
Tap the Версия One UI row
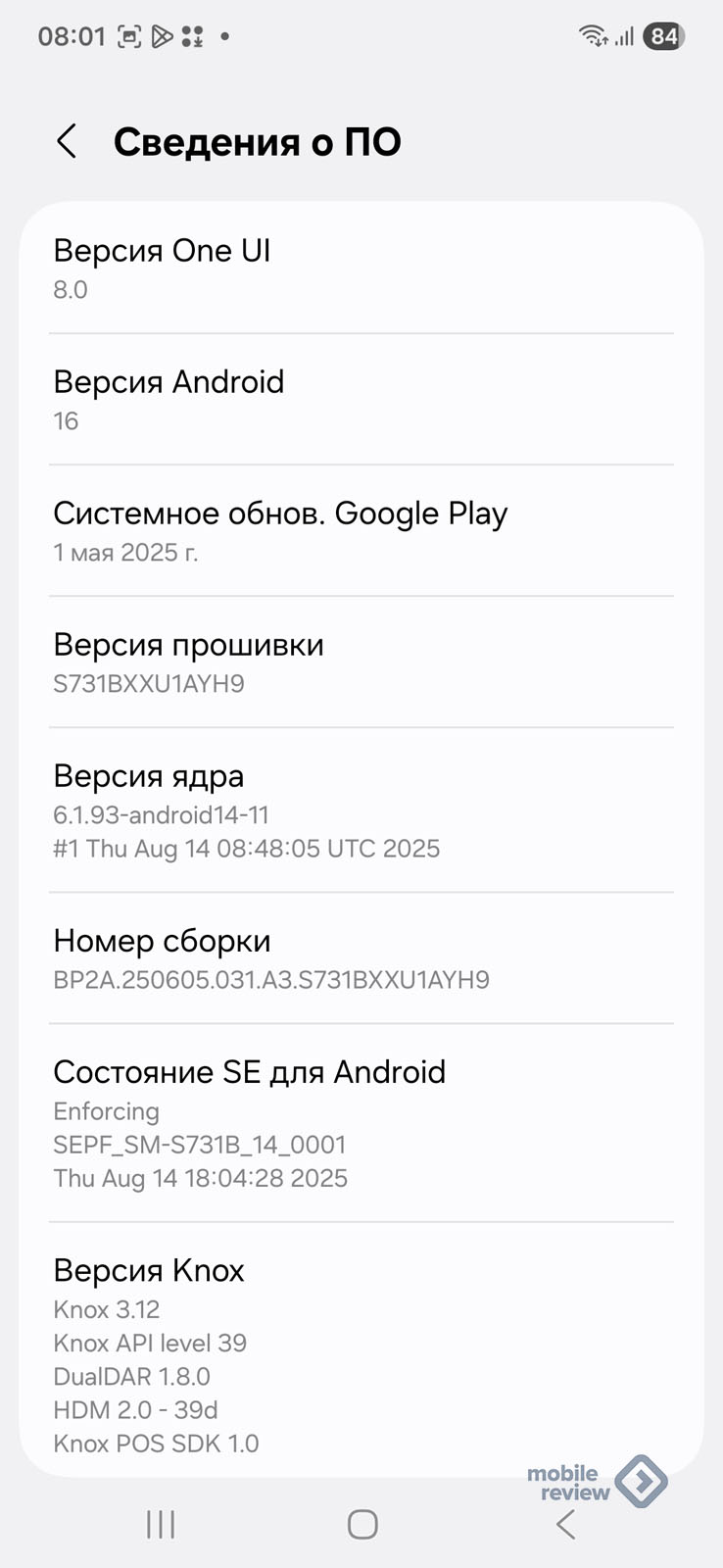361,269
